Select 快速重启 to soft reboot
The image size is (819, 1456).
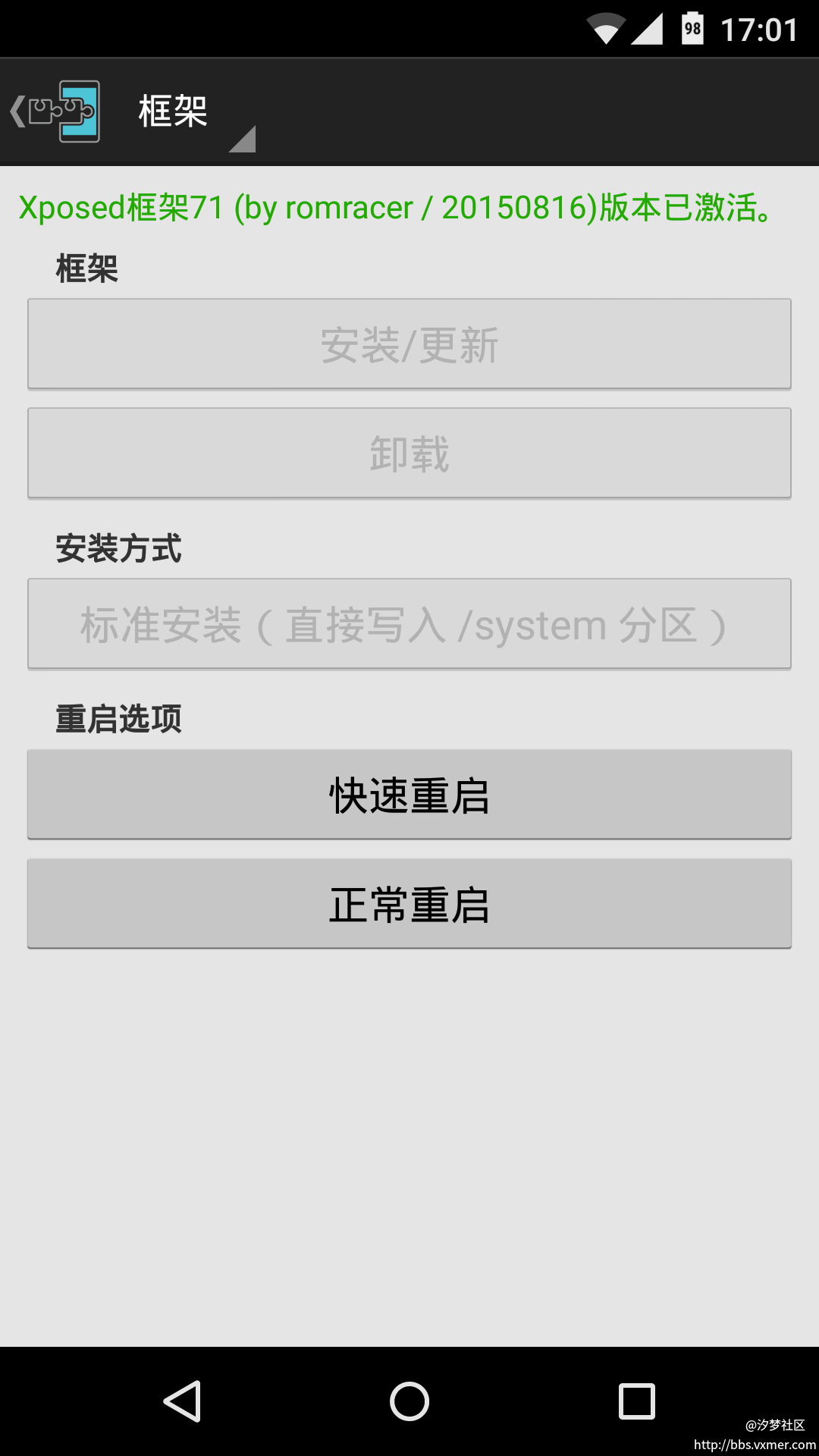tap(409, 795)
